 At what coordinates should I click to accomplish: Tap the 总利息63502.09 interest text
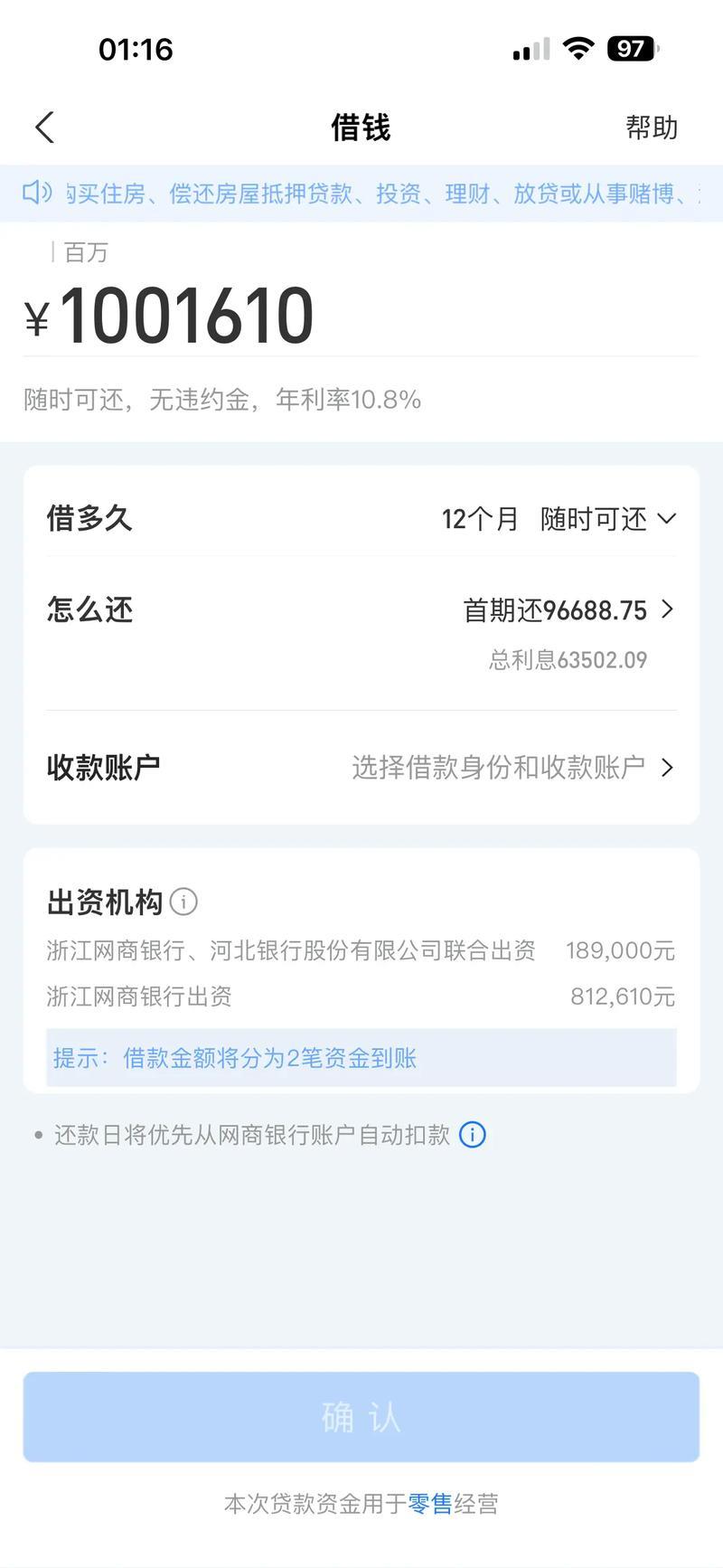click(567, 659)
